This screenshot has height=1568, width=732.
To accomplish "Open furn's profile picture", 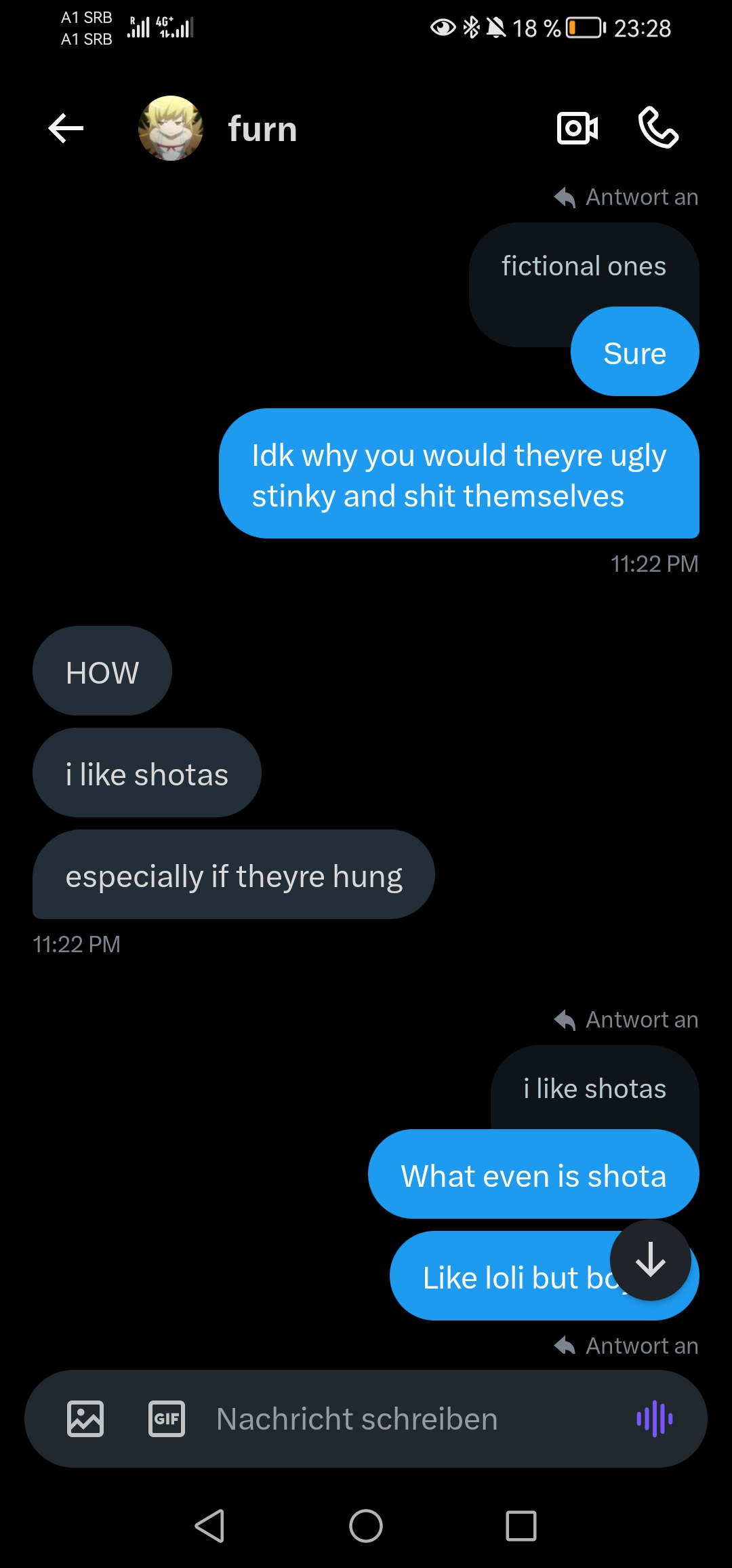I will click(x=171, y=128).
